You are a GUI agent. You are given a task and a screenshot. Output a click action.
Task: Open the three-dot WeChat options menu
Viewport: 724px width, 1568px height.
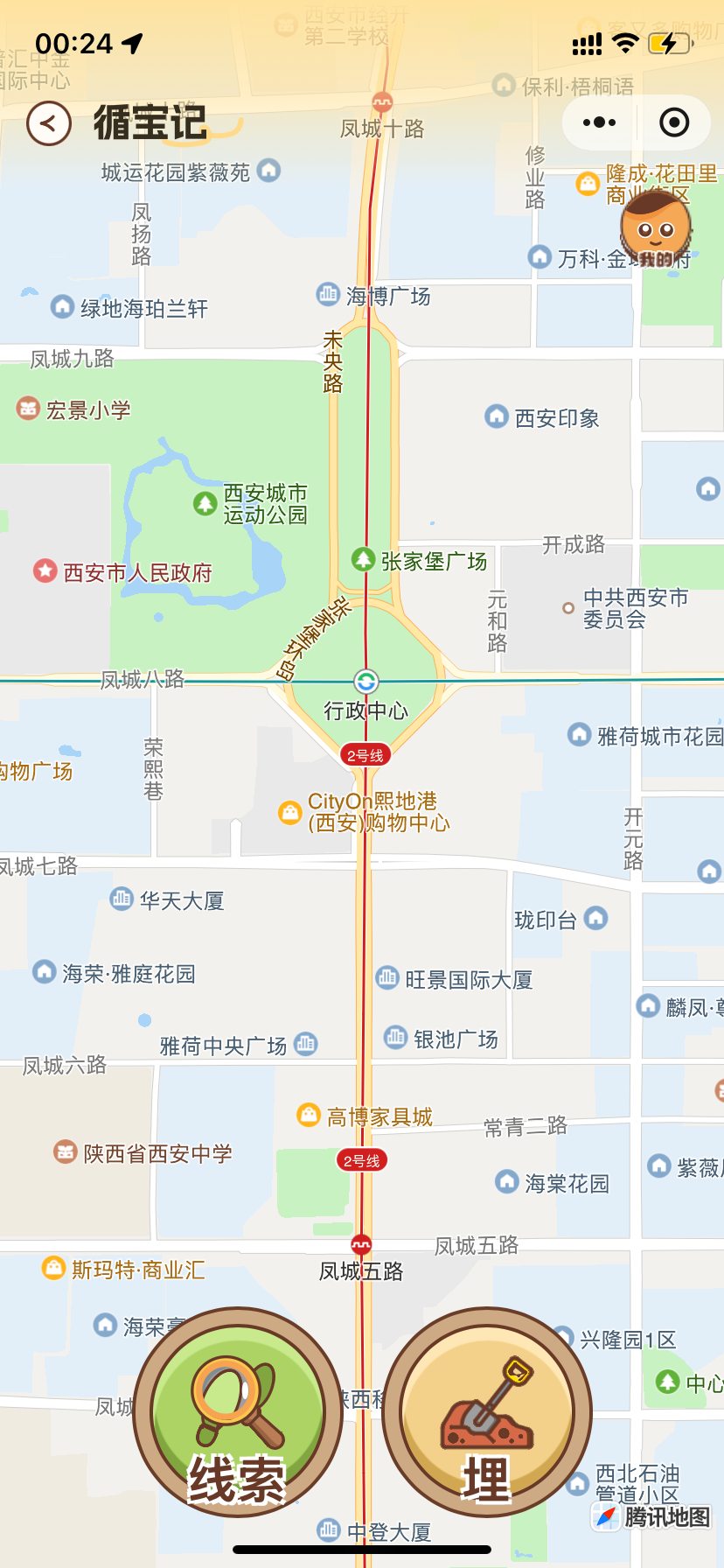[x=597, y=122]
